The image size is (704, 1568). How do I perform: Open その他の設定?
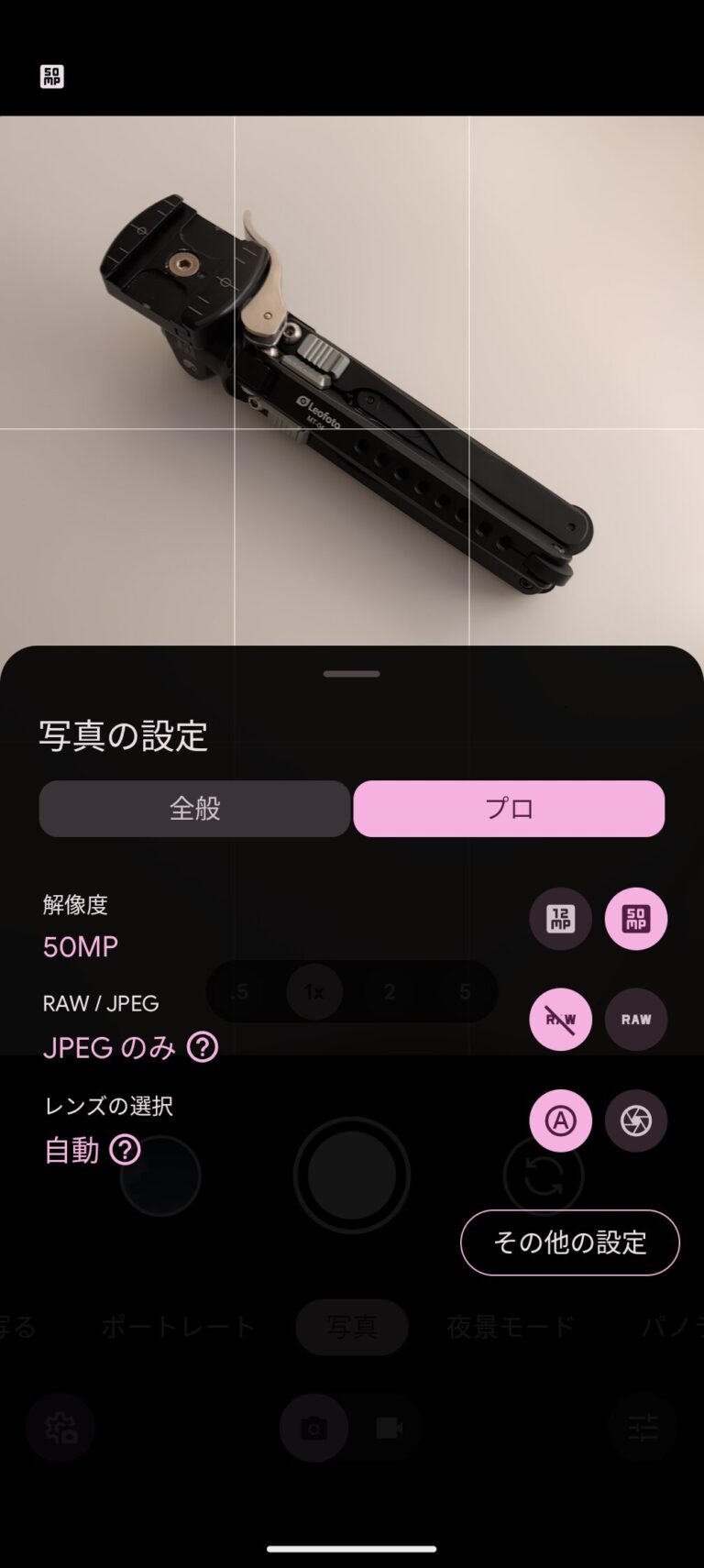[x=569, y=1242]
